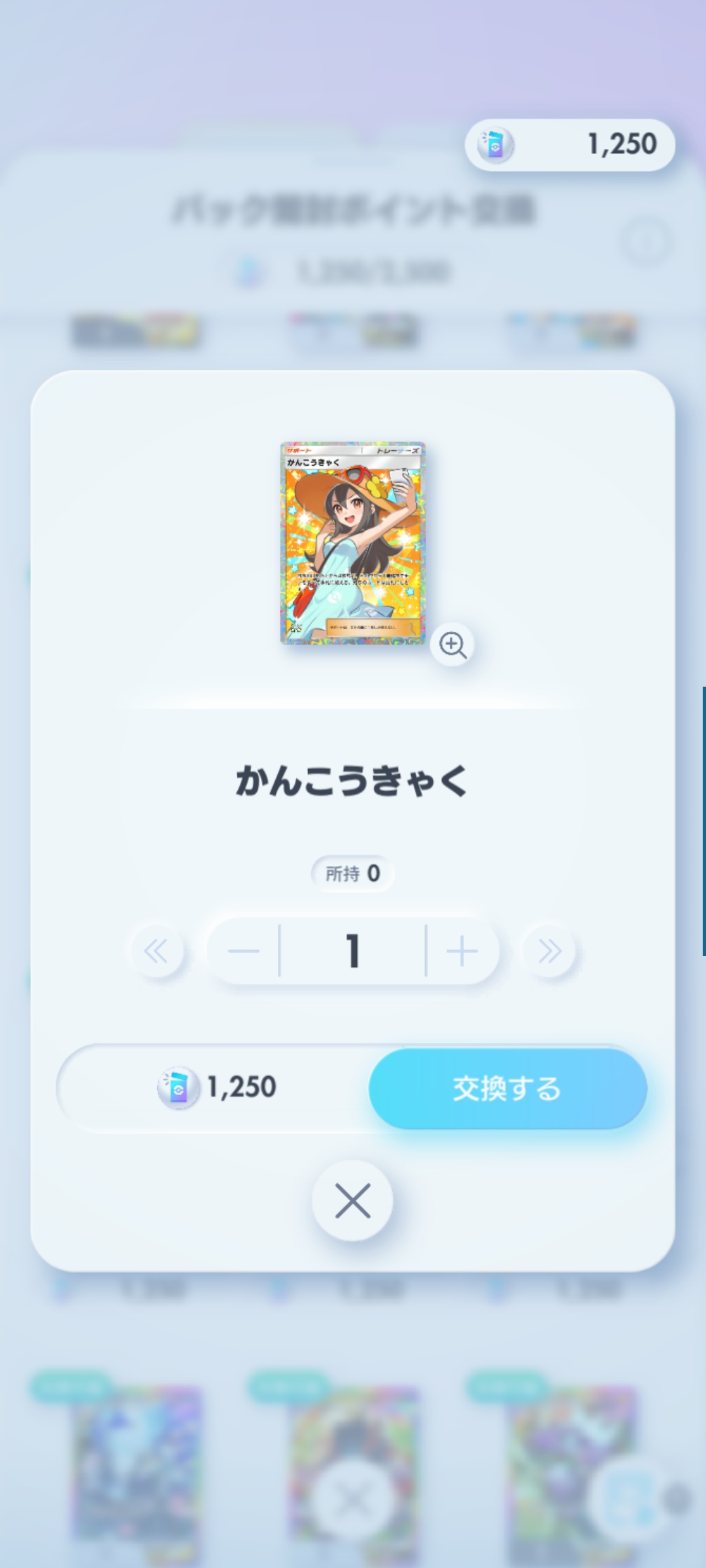The height and width of the screenshot is (1568, 706).
Task: Zoom in on the かんこうきゃく card
Action: coord(452,645)
